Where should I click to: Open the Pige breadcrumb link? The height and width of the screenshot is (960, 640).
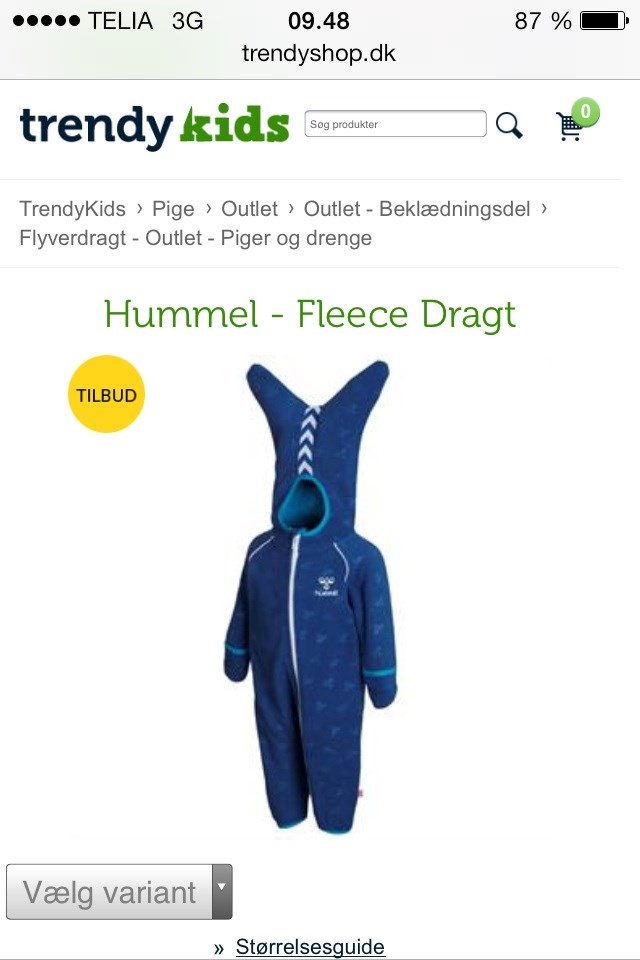tap(173, 209)
